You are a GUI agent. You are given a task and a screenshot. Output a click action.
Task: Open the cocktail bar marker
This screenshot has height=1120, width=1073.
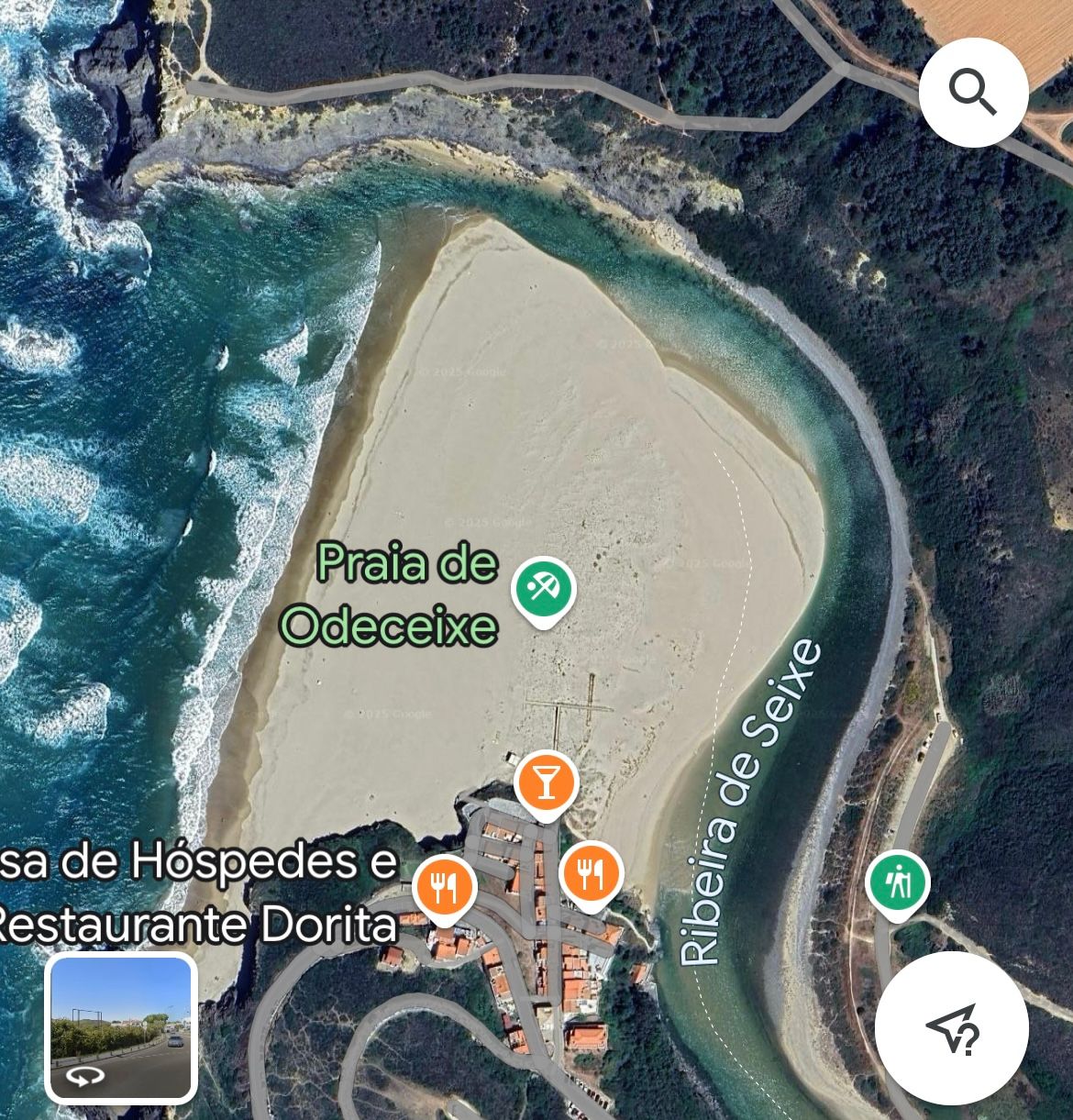pyautogui.click(x=546, y=783)
